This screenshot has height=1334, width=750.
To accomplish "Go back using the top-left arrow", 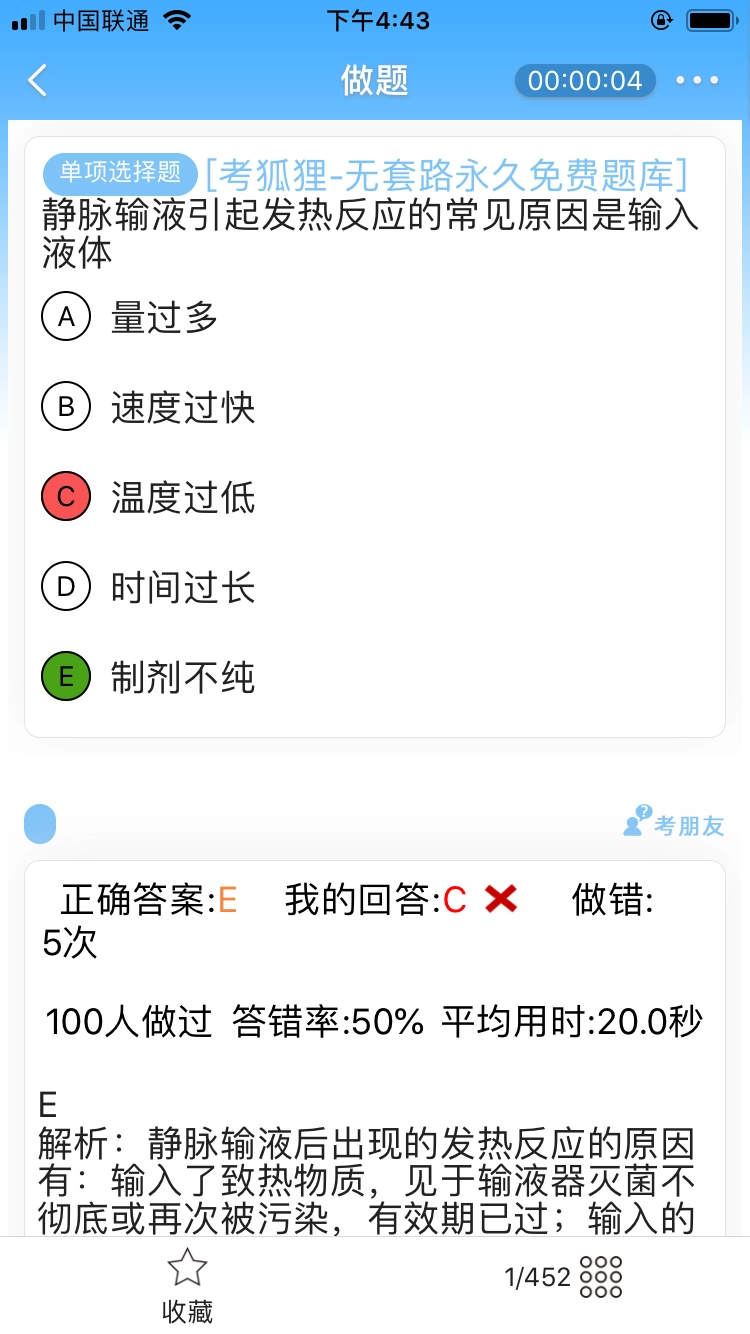I will pyautogui.click(x=38, y=80).
